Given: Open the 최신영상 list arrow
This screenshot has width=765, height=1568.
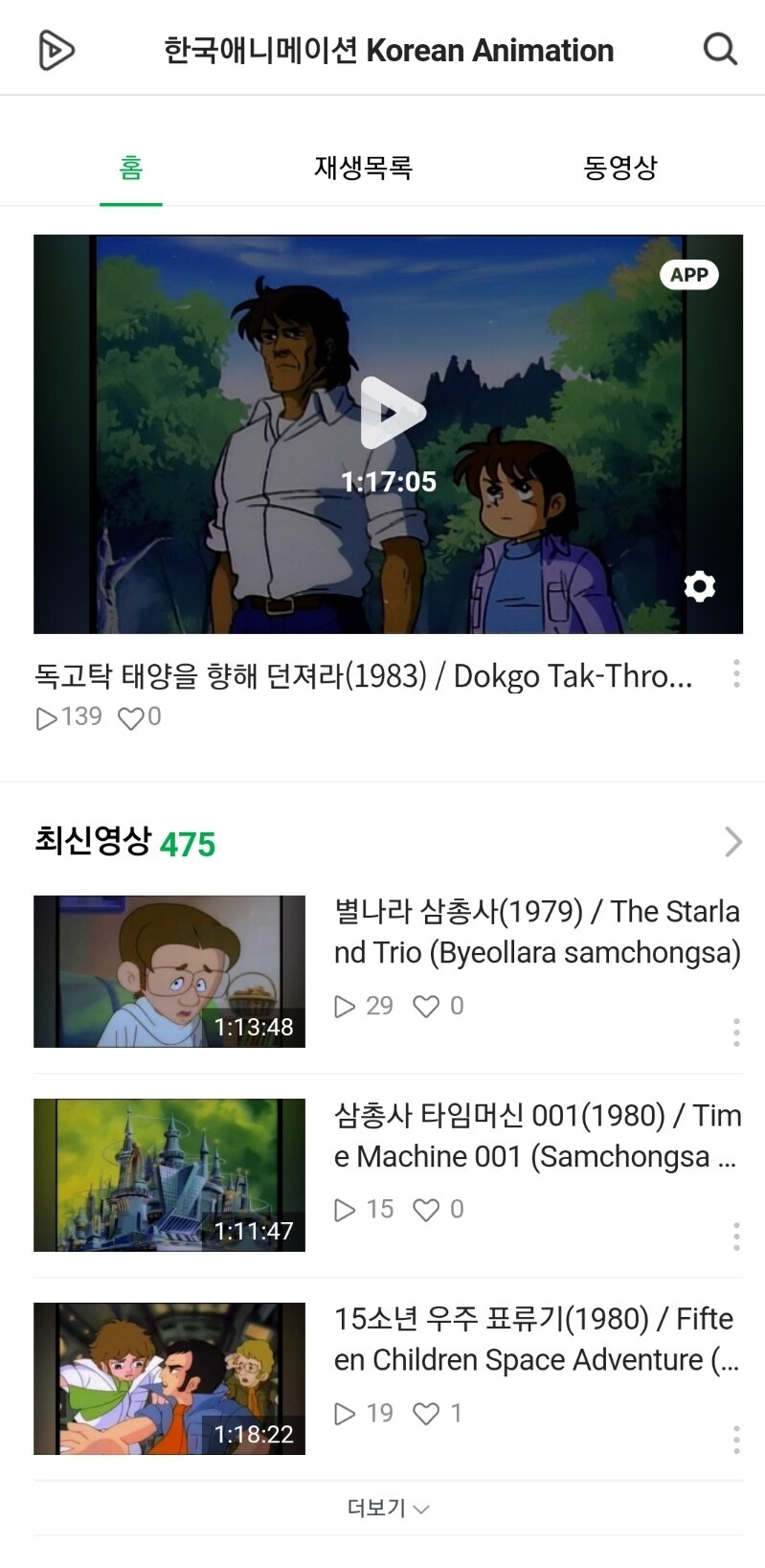Looking at the screenshot, I should tap(732, 842).
